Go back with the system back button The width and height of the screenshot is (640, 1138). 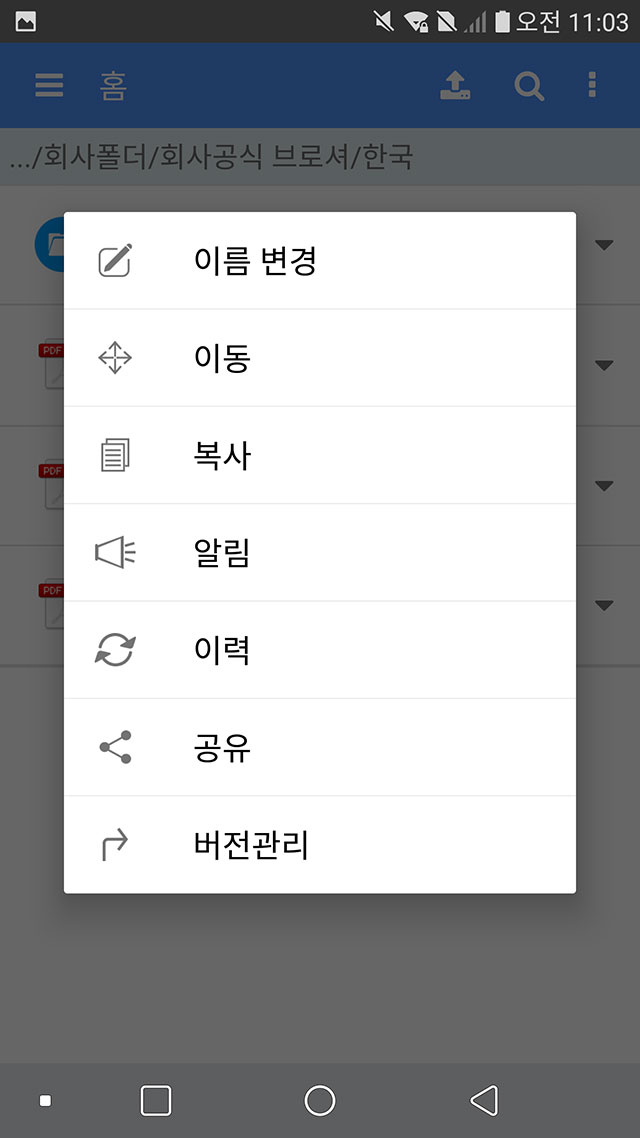point(484,1100)
